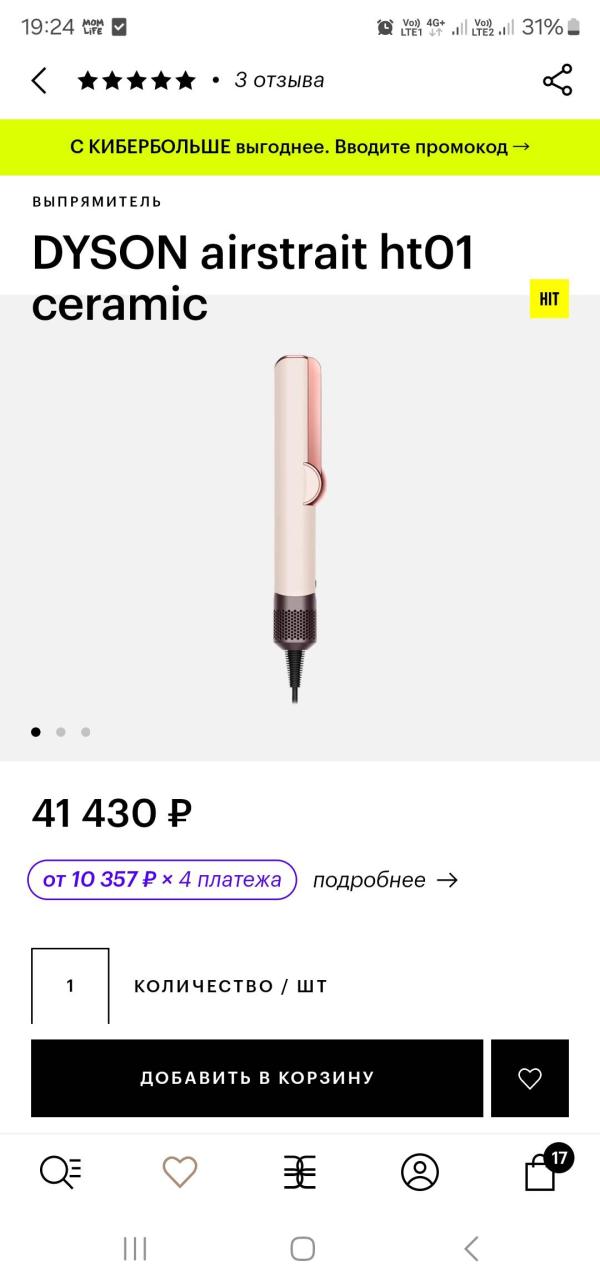Switch to the profile tab
The width and height of the screenshot is (600, 1286).
click(420, 1171)
